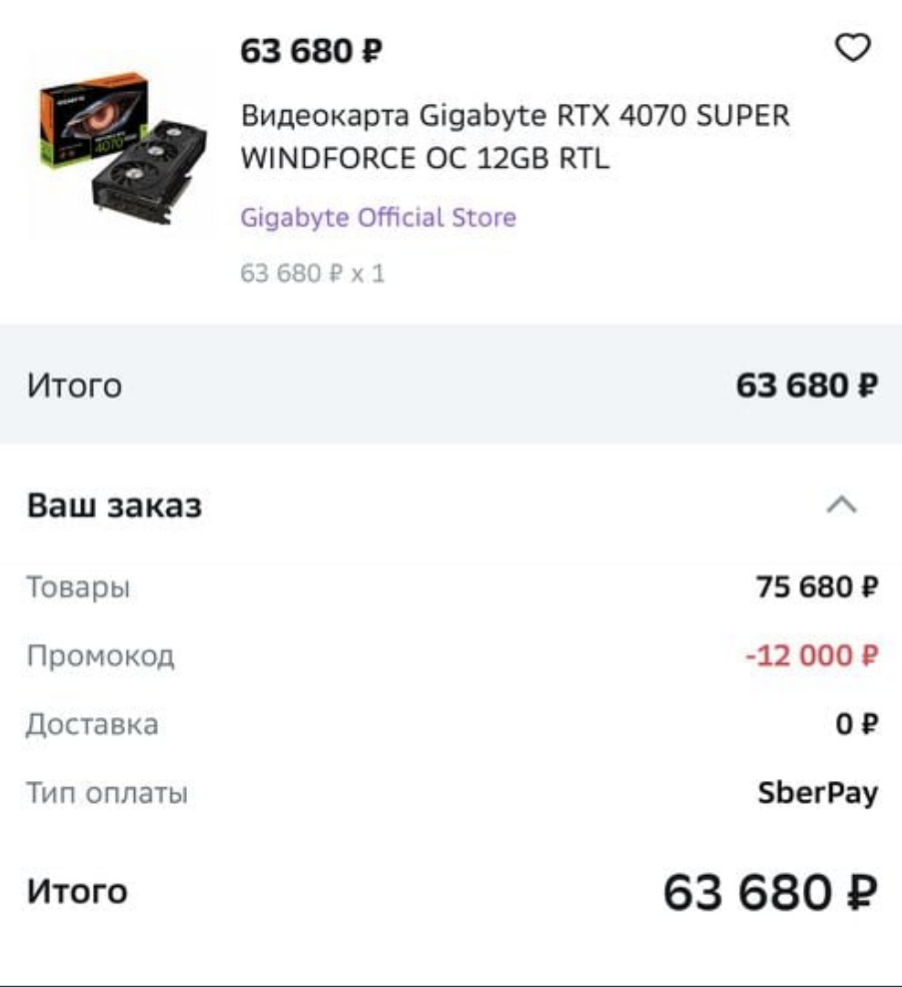
Task: Open the Gigabyte RTX 4070 SUPER product
Action: (514, 136)
